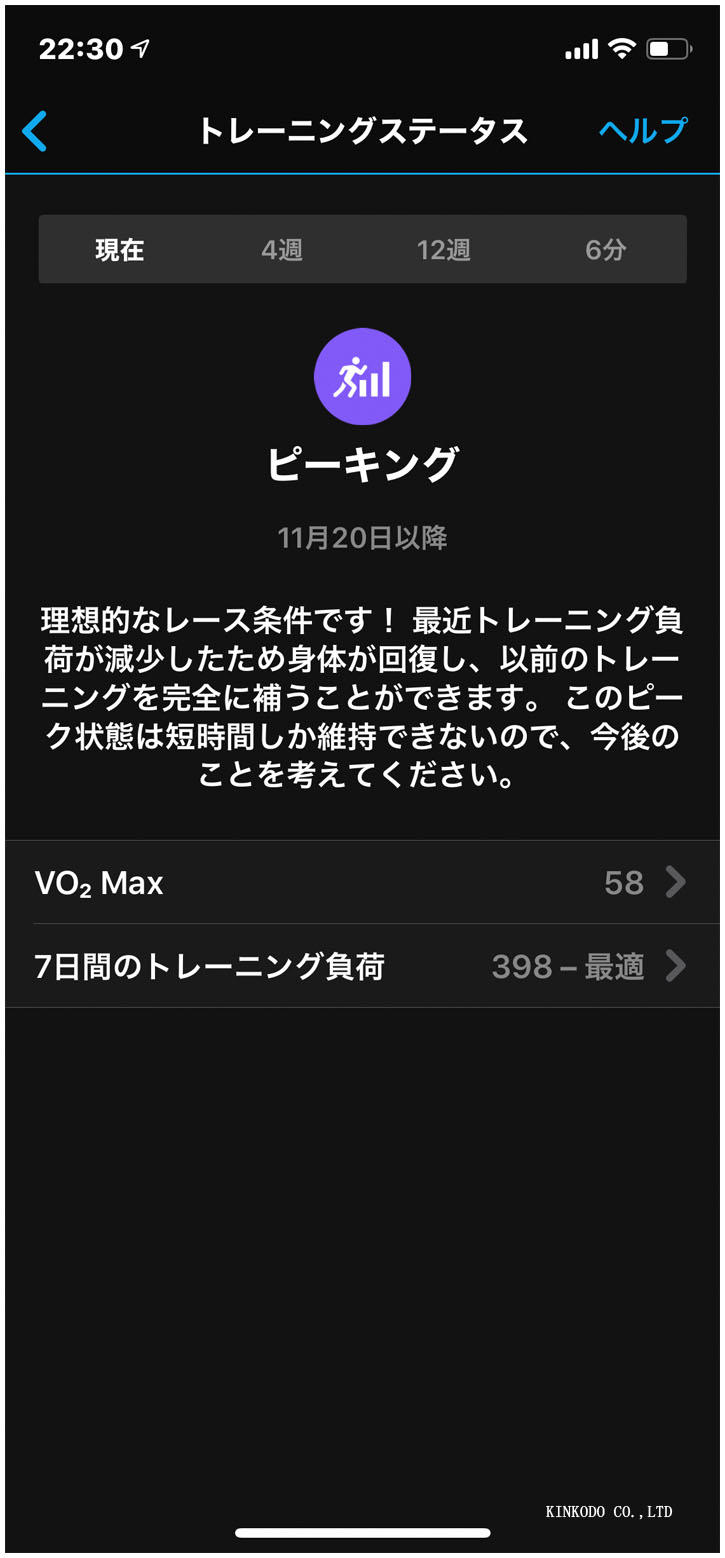Switch to the 12週 tab
This screenshot has width=725, height=1558.
click(x=443, y=250)
